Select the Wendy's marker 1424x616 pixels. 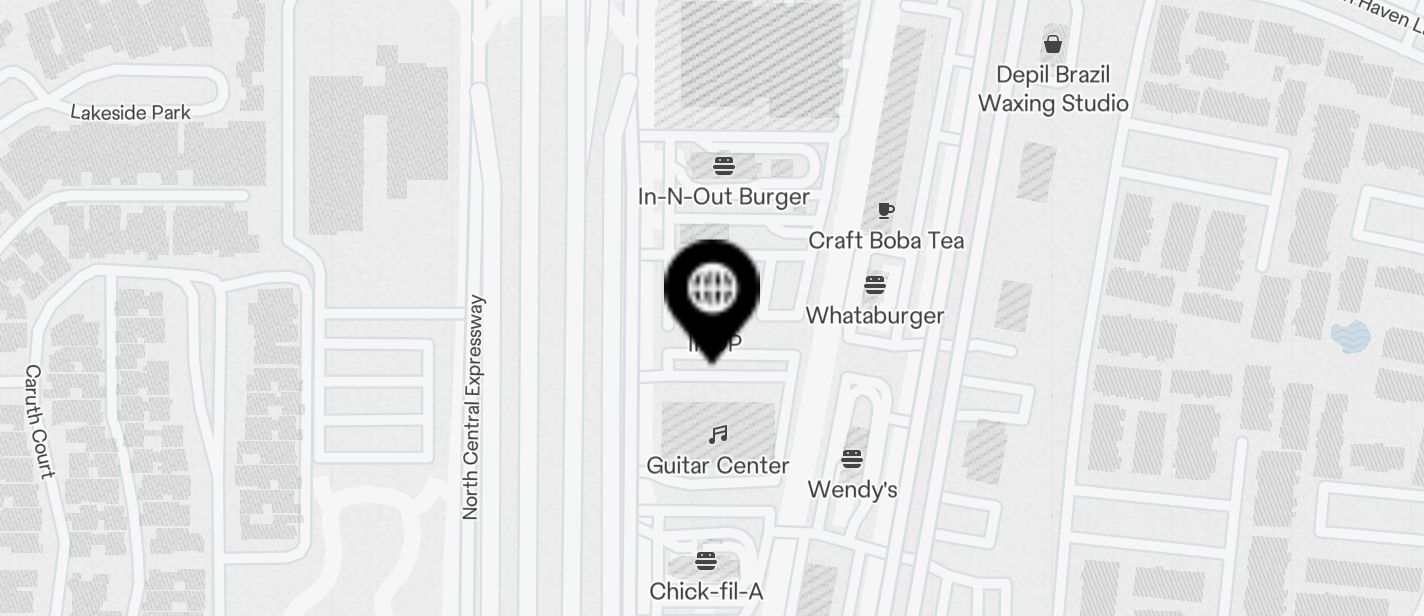click(x=852, y=460)
